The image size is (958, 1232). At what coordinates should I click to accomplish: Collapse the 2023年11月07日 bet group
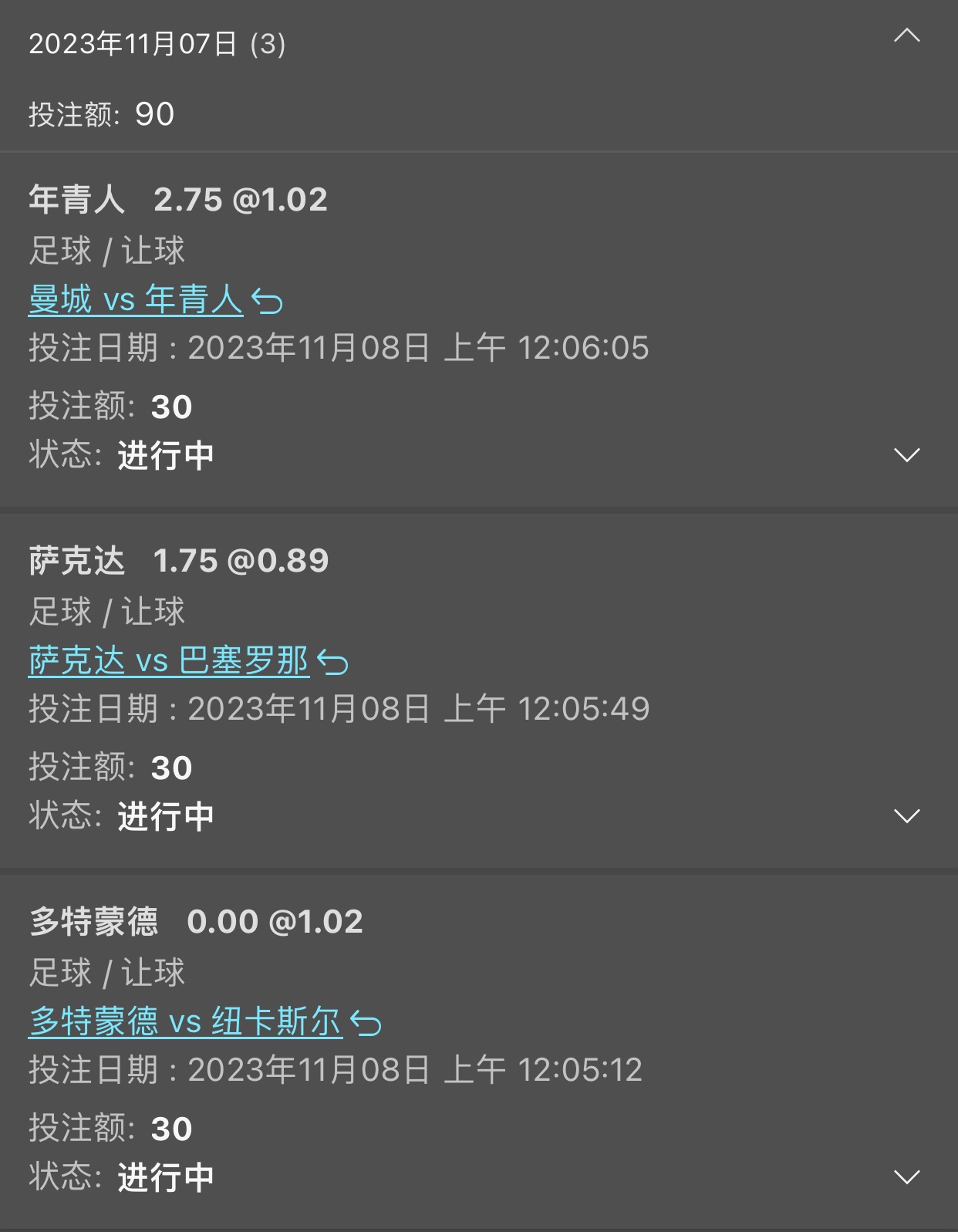[906, 36]
